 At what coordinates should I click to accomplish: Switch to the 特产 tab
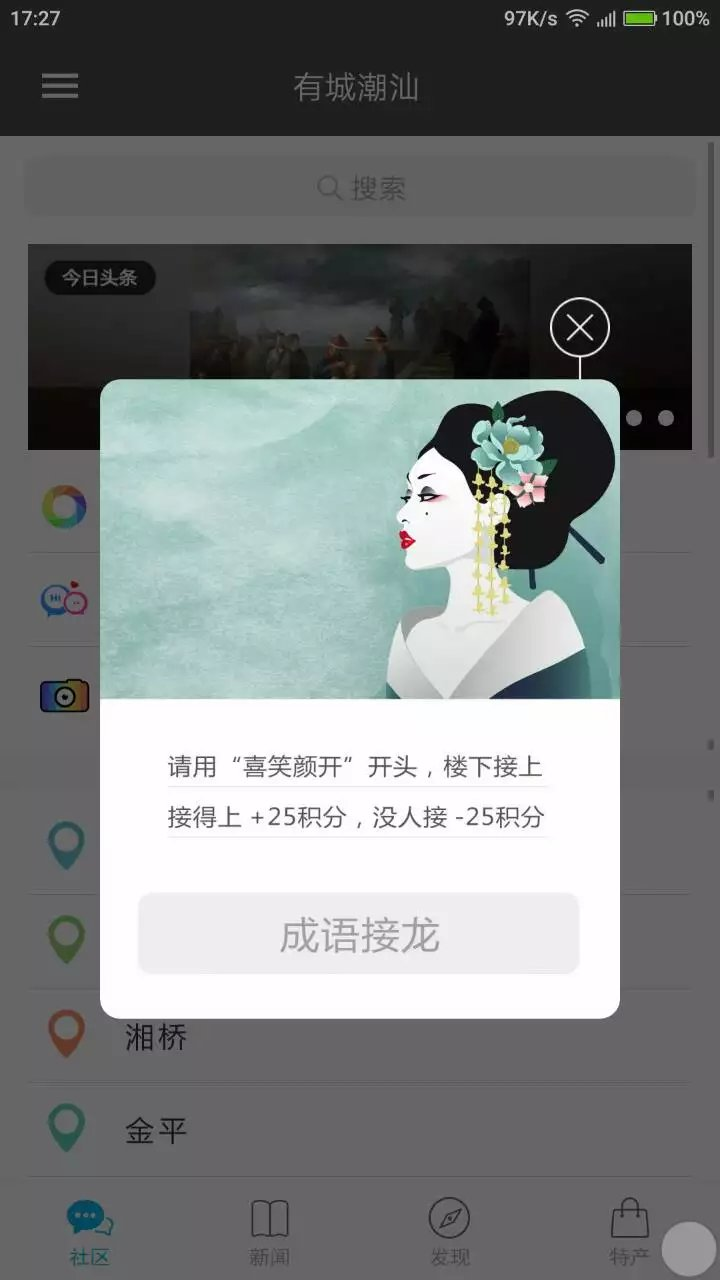[x=629, y=1232]
